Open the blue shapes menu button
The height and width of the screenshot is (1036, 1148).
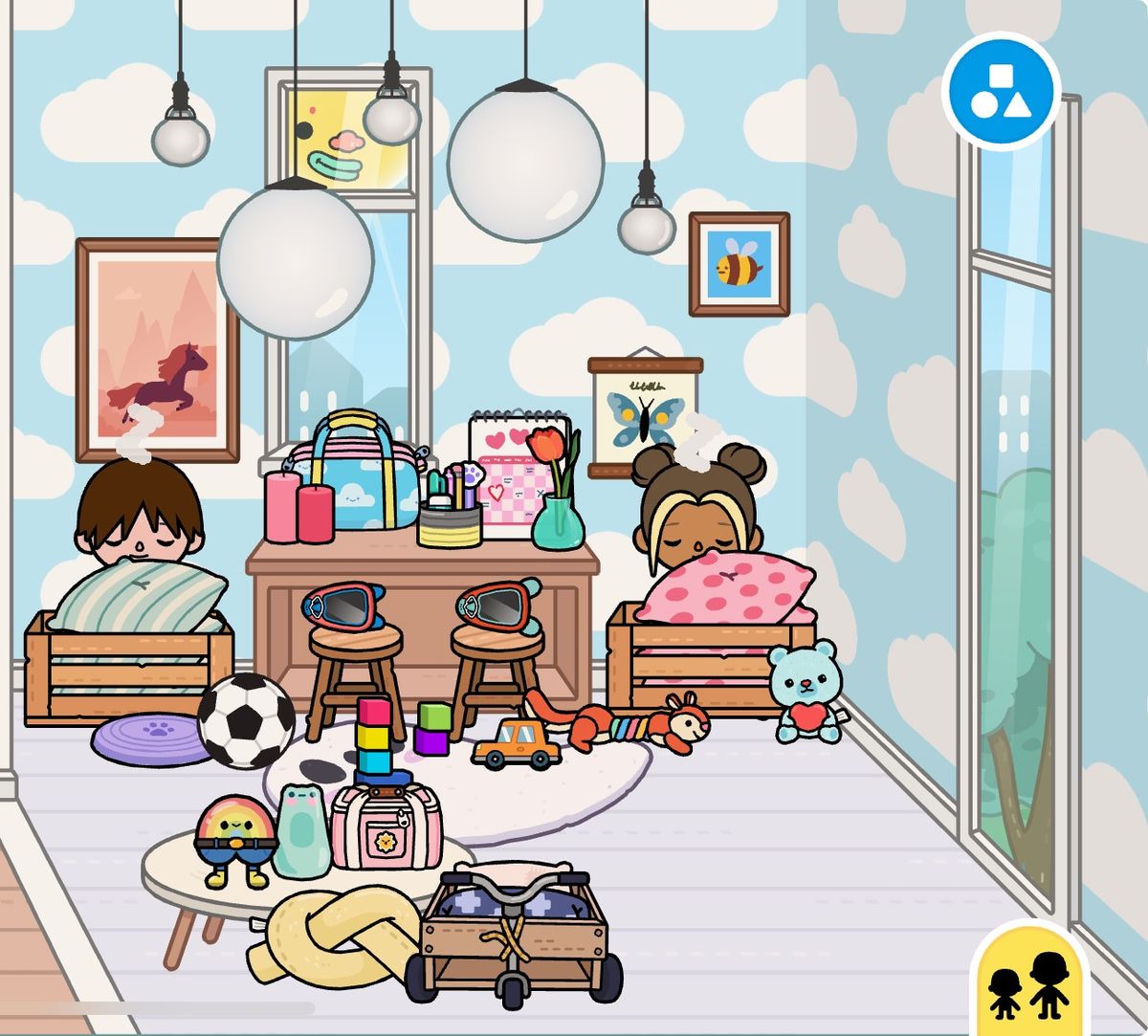[x=1001, y=92]
